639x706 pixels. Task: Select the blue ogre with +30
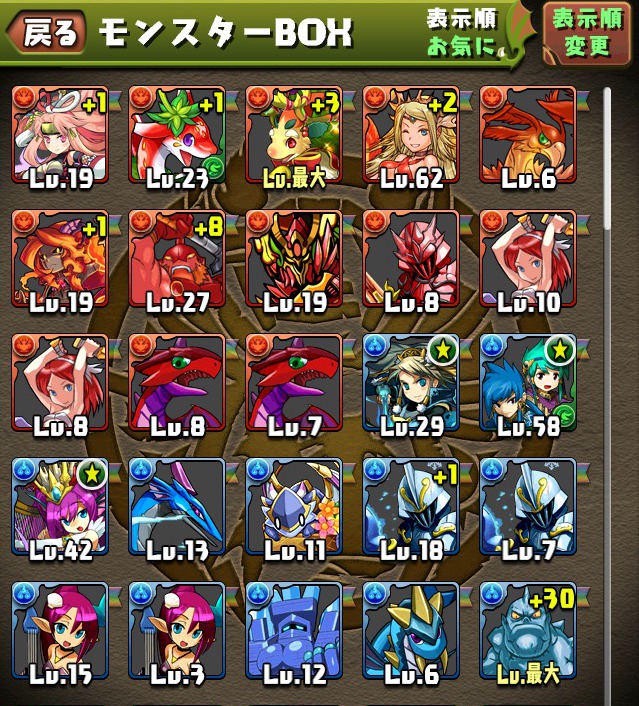[528, 629]
